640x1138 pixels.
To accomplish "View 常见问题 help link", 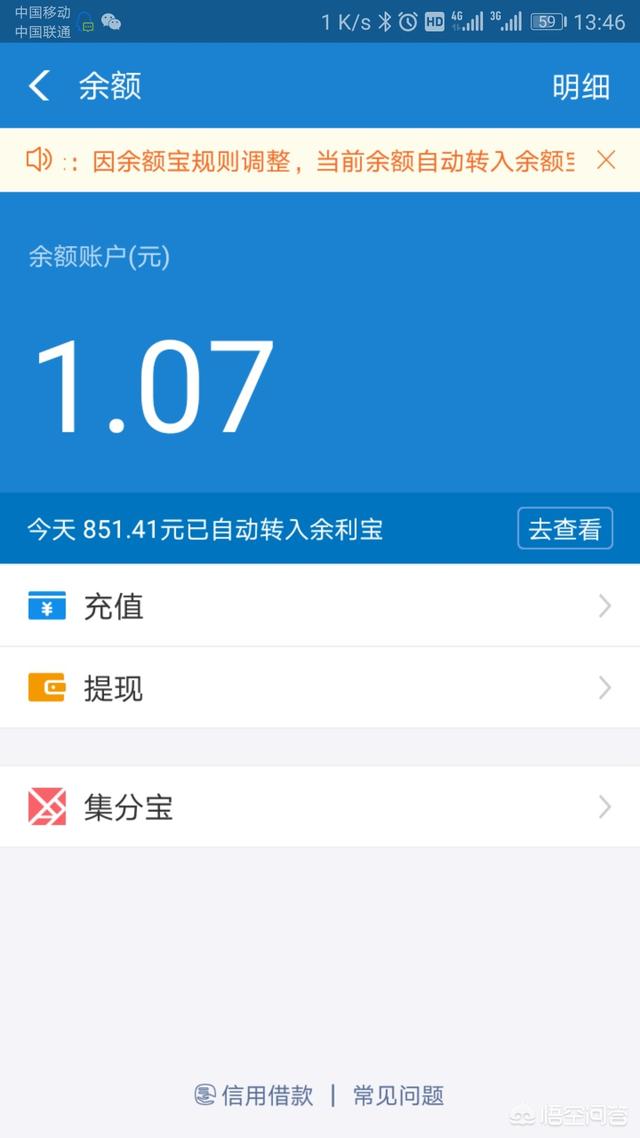I will (x=398, y=1095).
